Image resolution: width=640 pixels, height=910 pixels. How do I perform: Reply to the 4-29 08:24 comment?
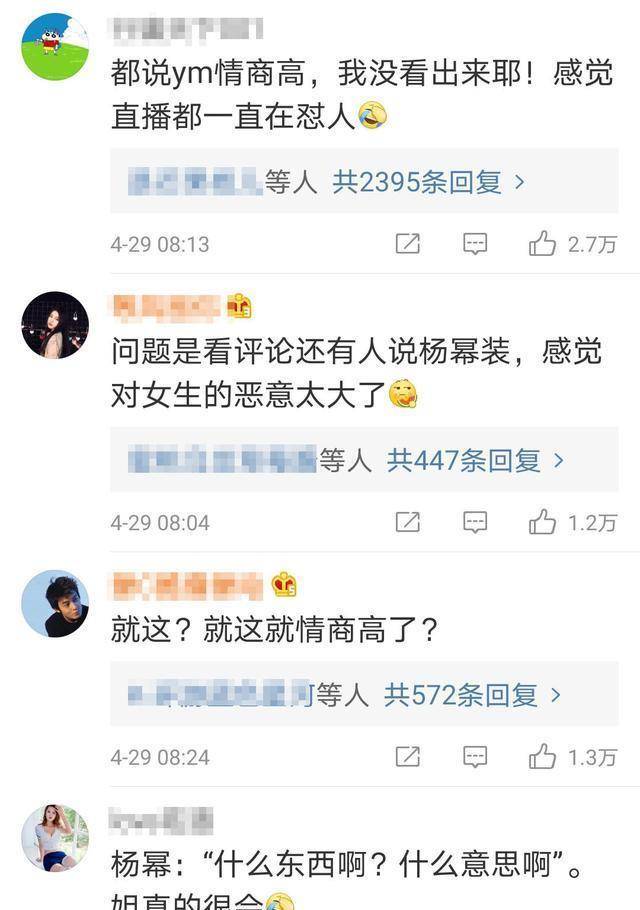(475, 757)
